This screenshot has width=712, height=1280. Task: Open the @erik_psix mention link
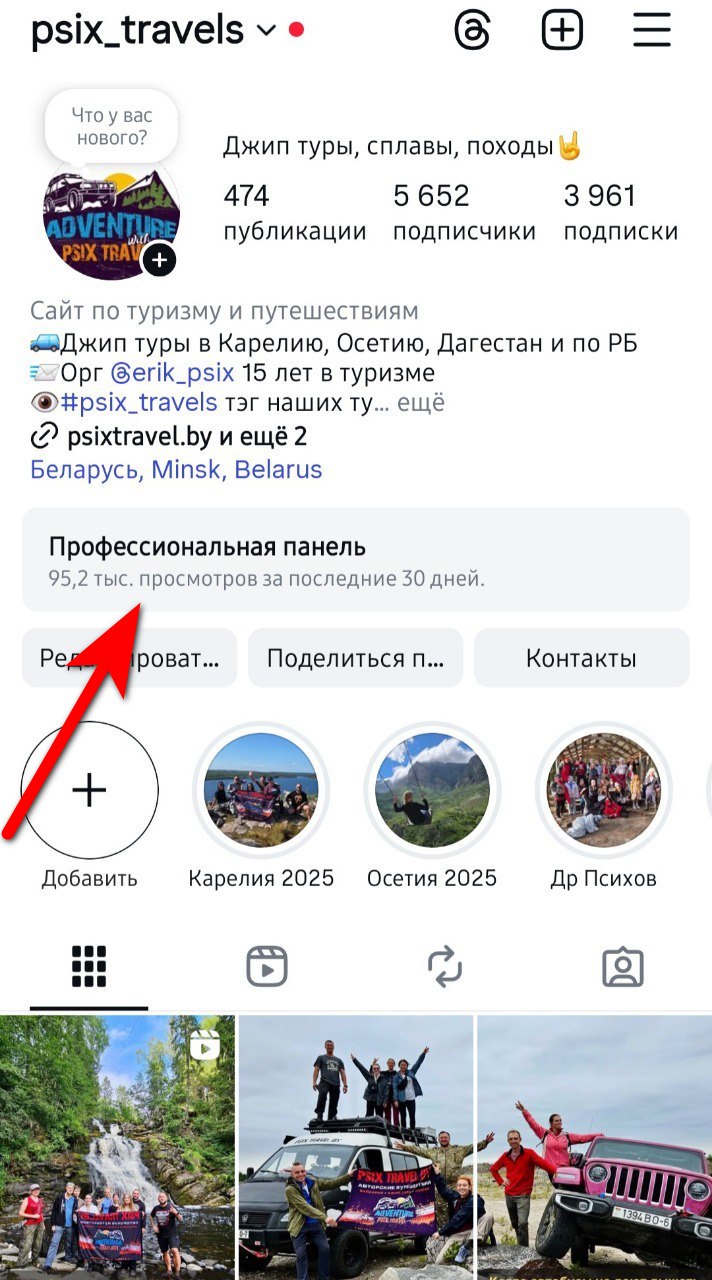pyautogui.click(x=170, y=374)
